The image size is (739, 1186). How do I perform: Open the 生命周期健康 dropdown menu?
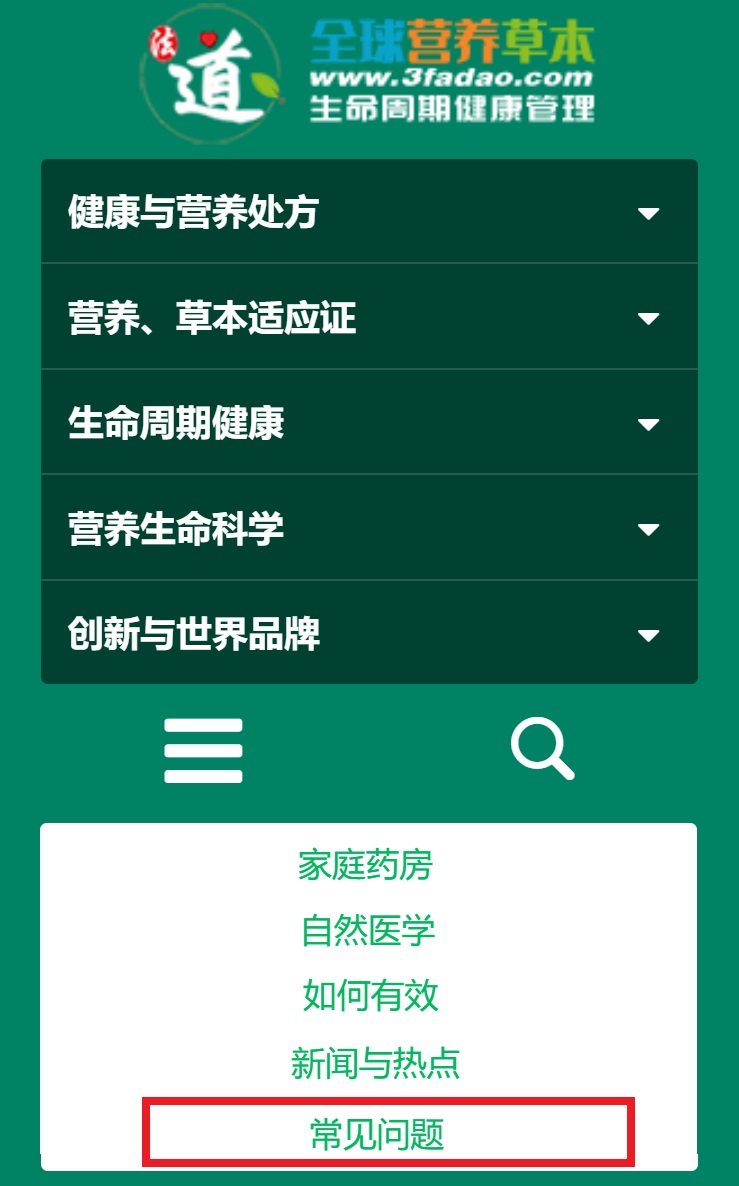tap(369, 422)
